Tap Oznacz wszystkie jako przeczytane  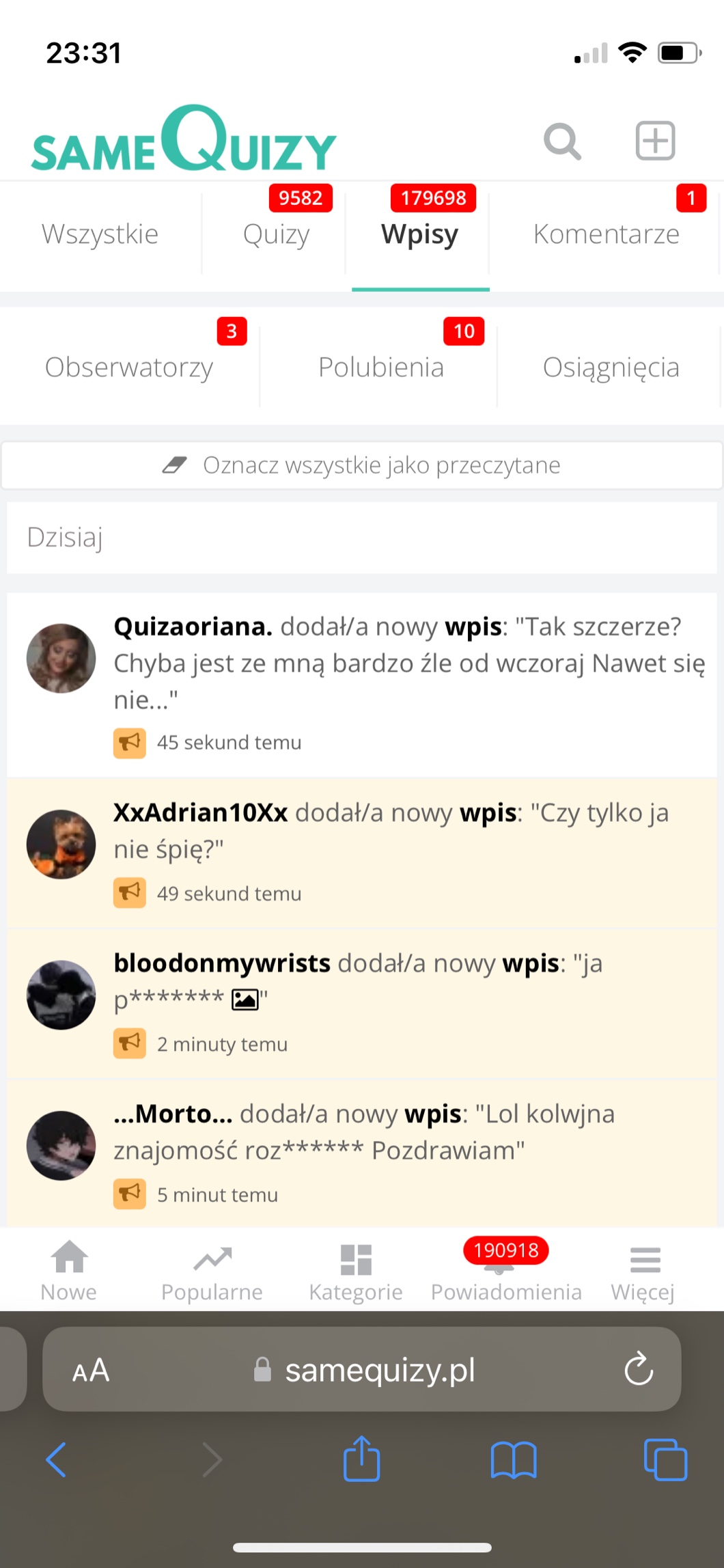[362, 465]
